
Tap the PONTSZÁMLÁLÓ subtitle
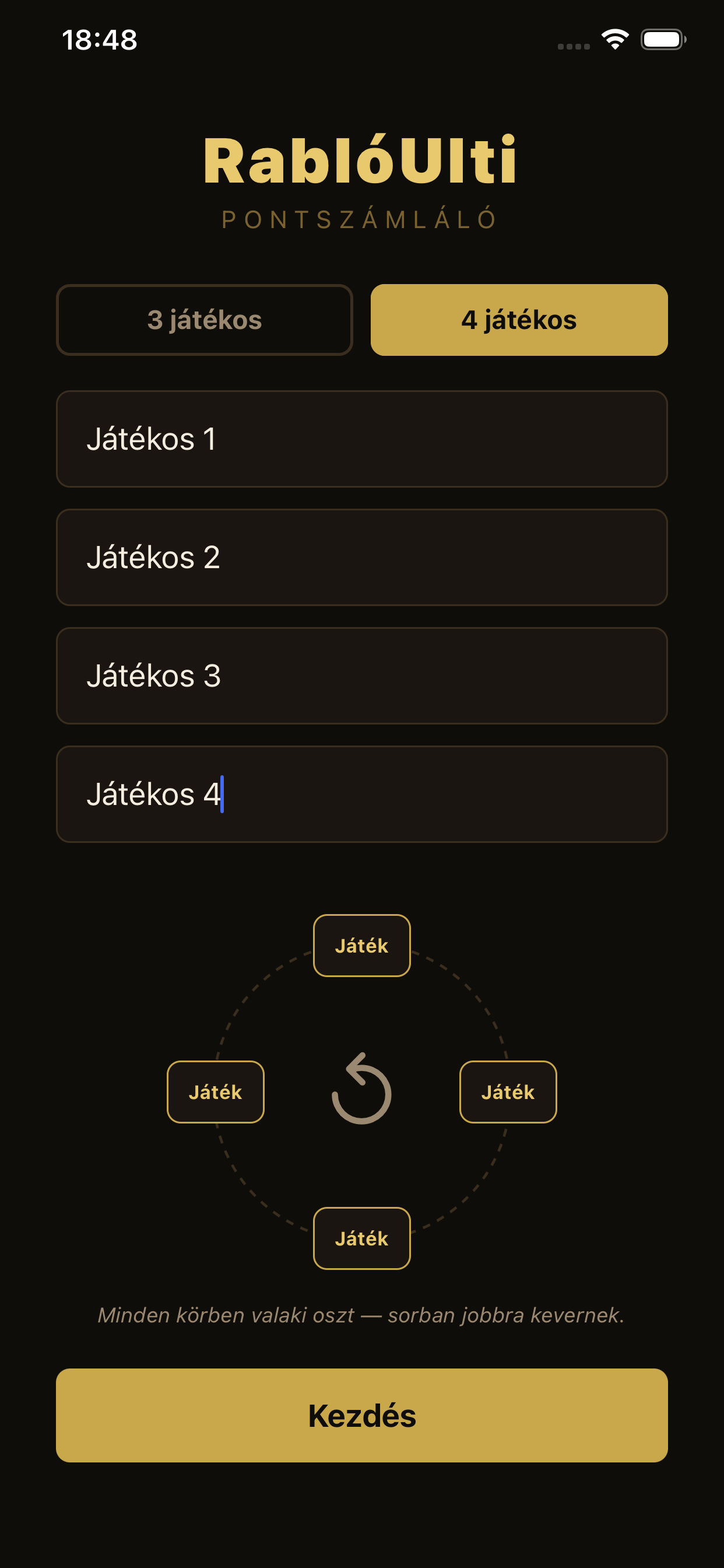361,218
